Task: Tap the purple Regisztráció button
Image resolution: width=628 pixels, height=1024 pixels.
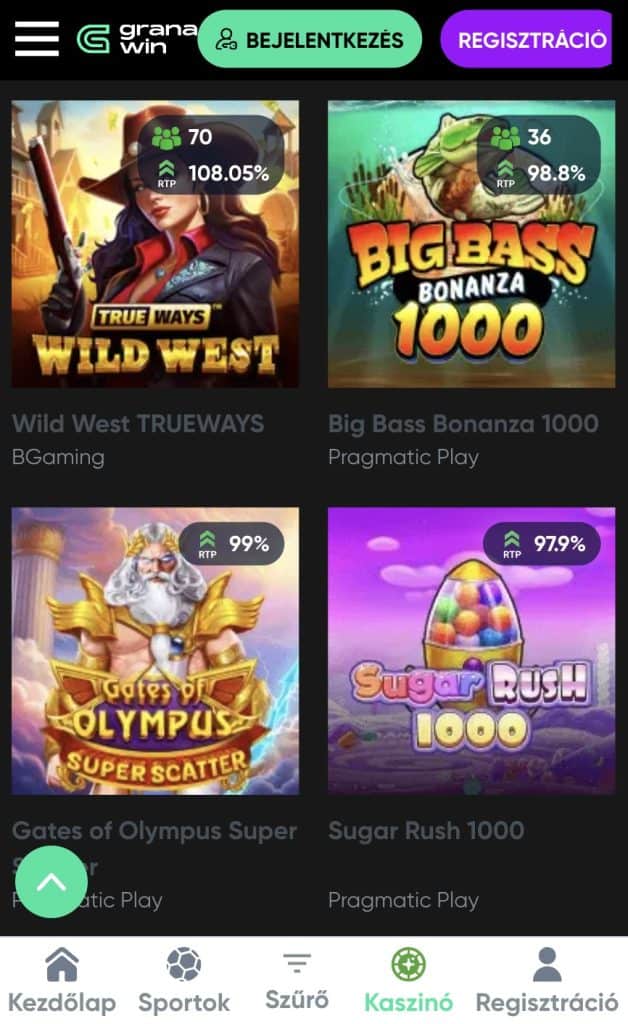Action: pos(527,40)
